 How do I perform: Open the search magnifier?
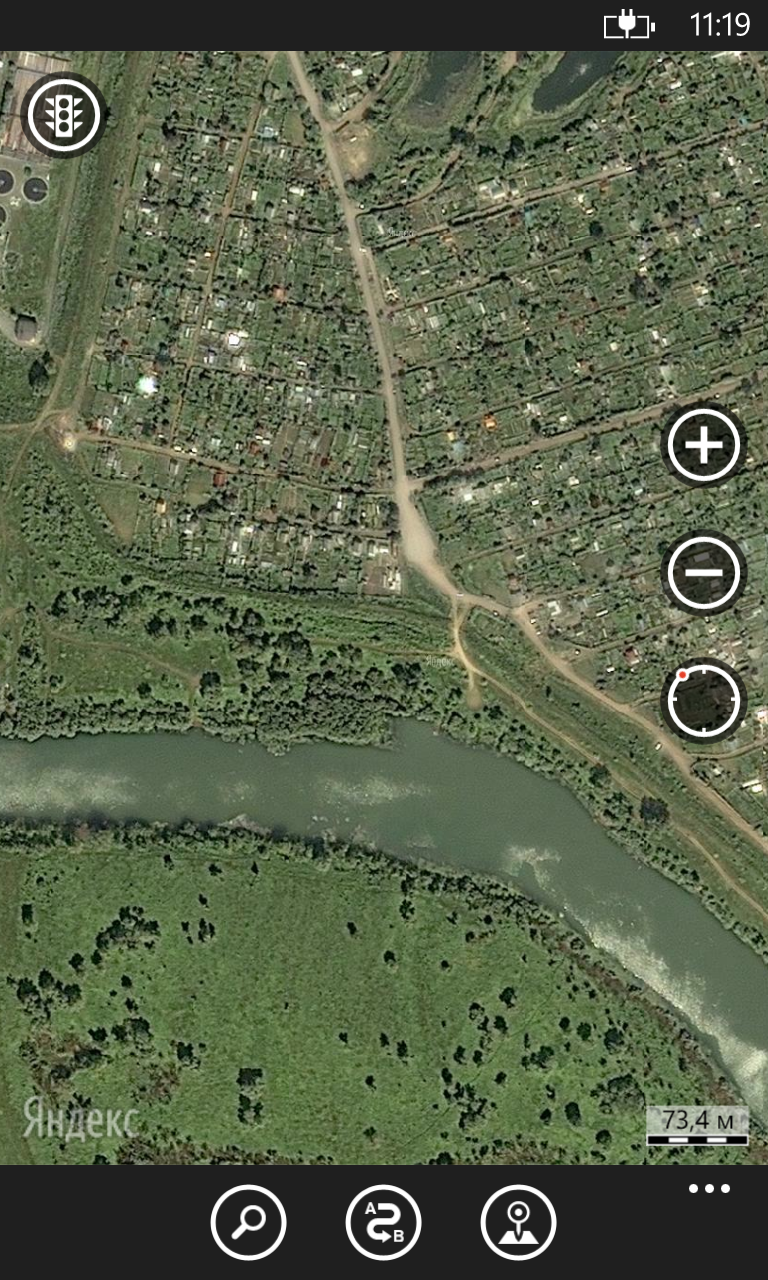(248, 1222)
